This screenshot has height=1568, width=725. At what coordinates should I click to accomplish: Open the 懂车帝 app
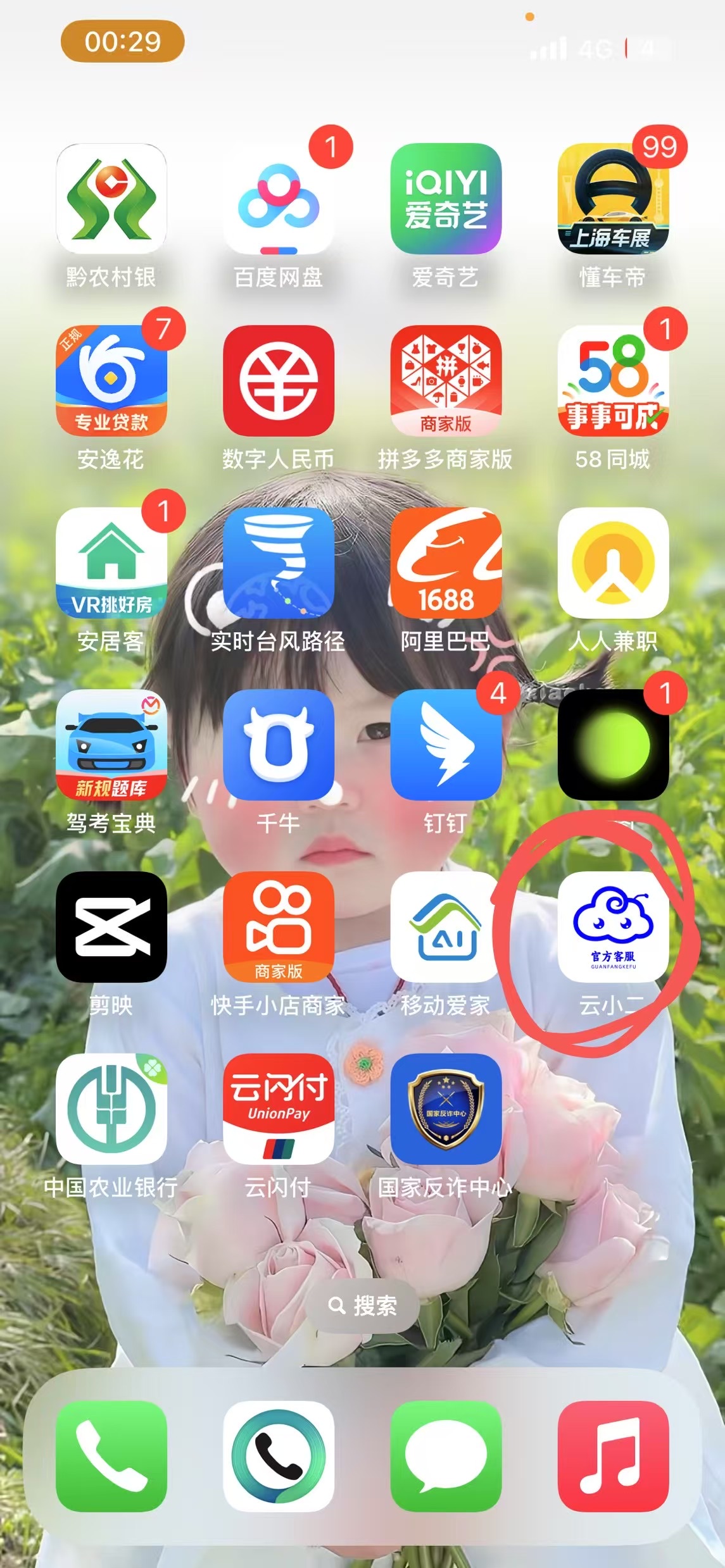[613, 199]
